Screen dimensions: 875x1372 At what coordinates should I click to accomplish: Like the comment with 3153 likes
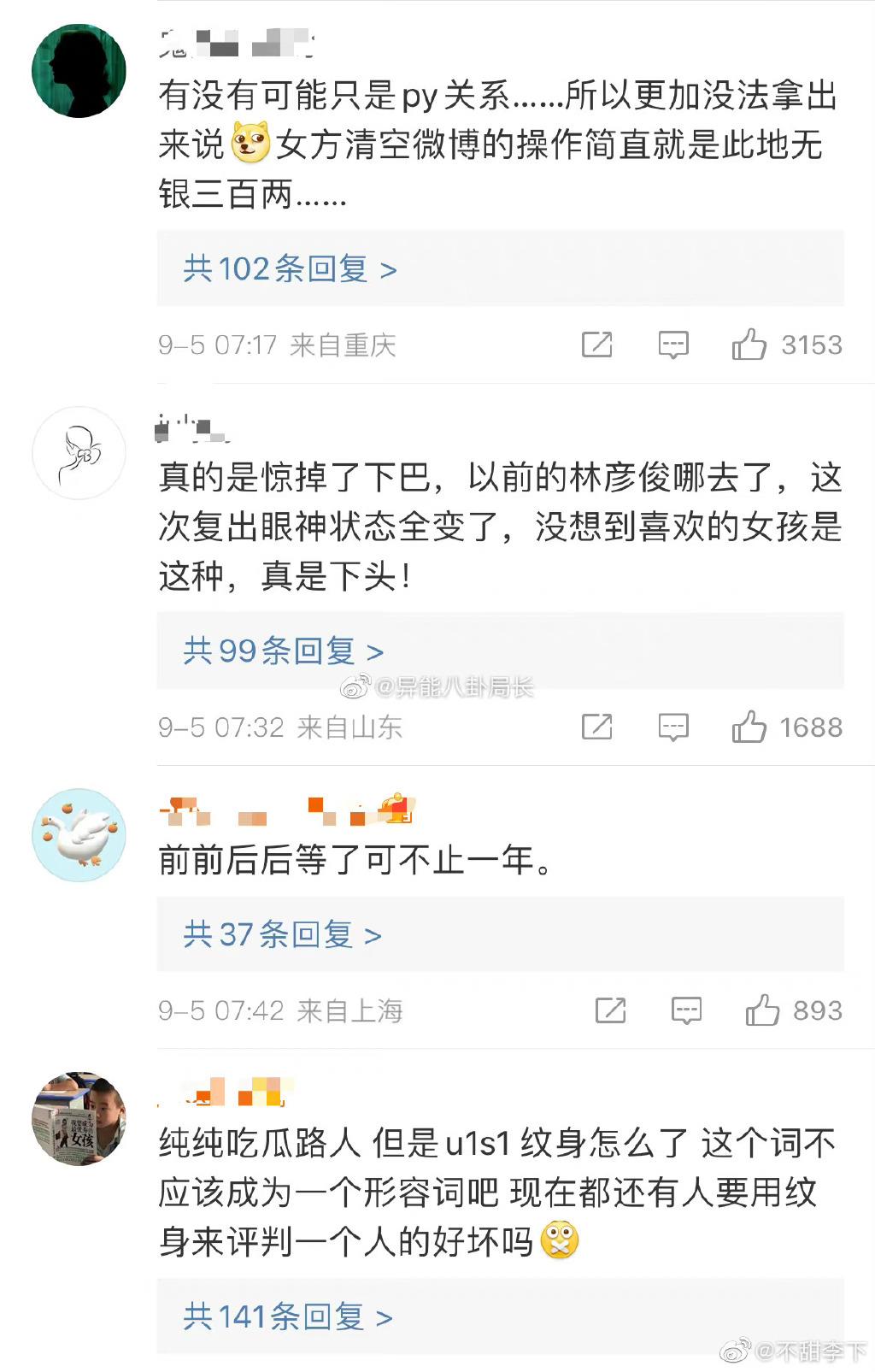click(749, 344)
